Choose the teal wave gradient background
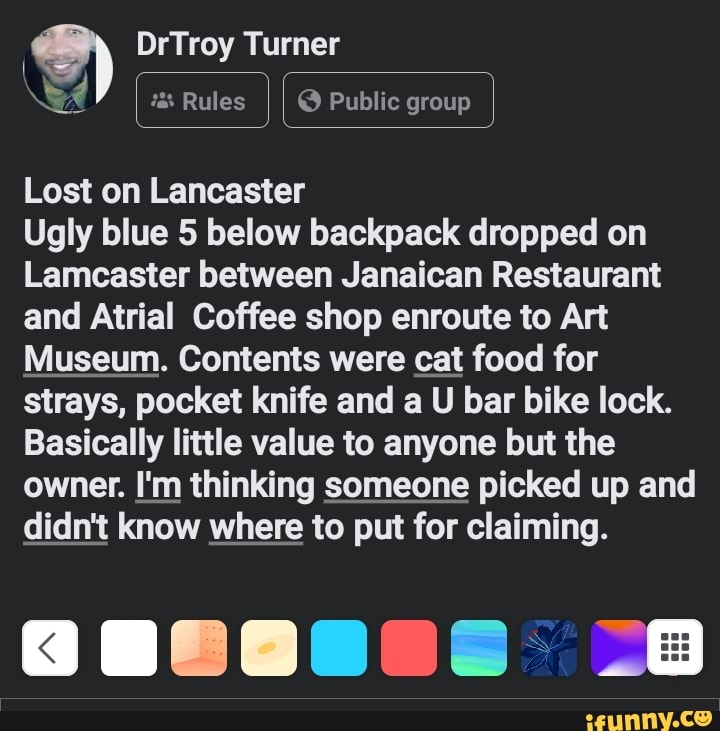720x731 pixels. (x=479, y=648)
